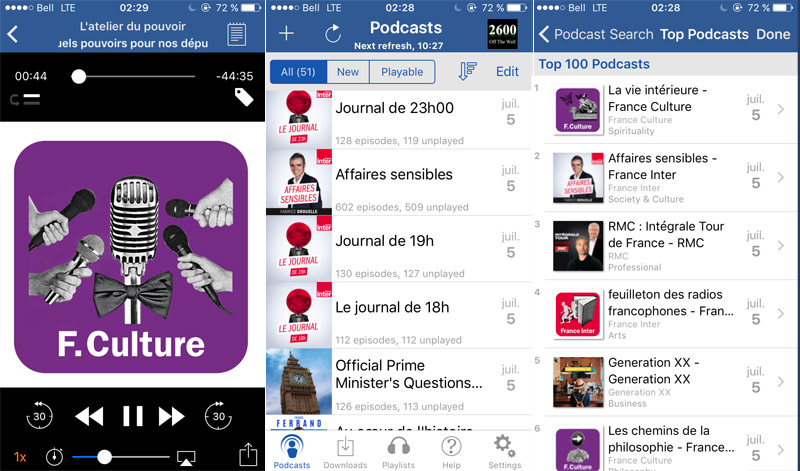Switch to the Downloads tab
Viewport: 800px width, 471px height.
pyautogui.click(x=345, y=452)
